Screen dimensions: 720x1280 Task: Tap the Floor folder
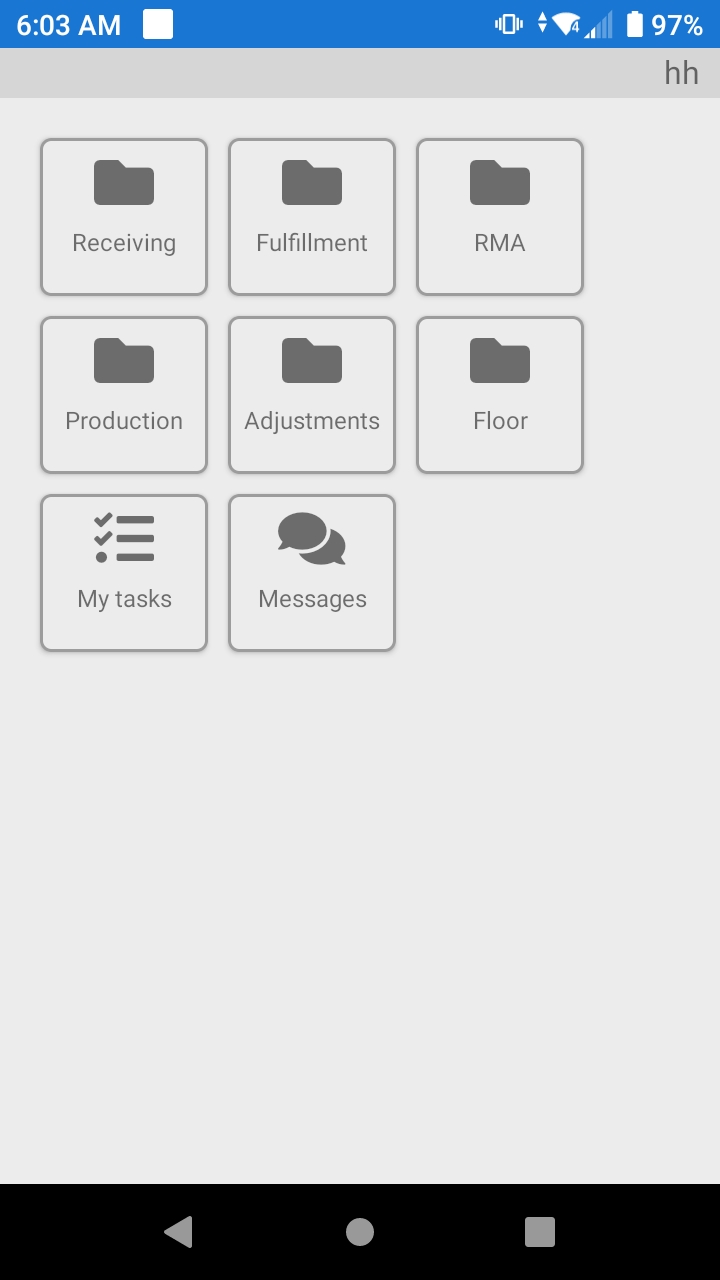coord(500,395)
